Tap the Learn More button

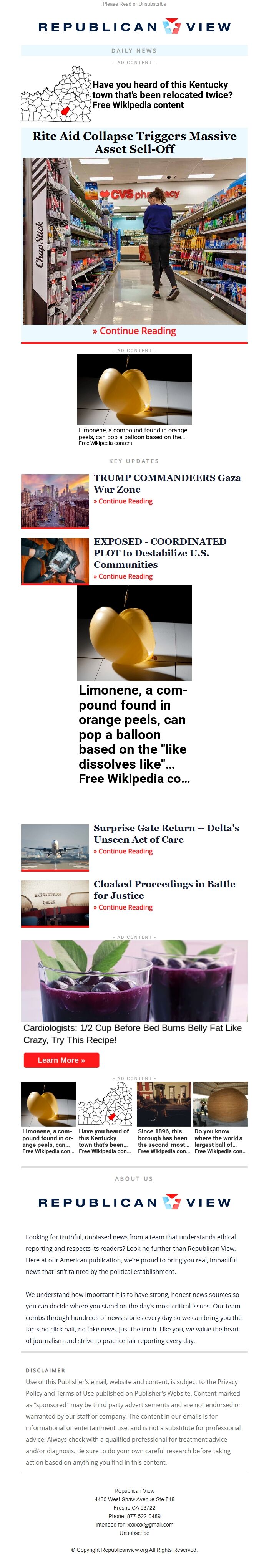61,1060
